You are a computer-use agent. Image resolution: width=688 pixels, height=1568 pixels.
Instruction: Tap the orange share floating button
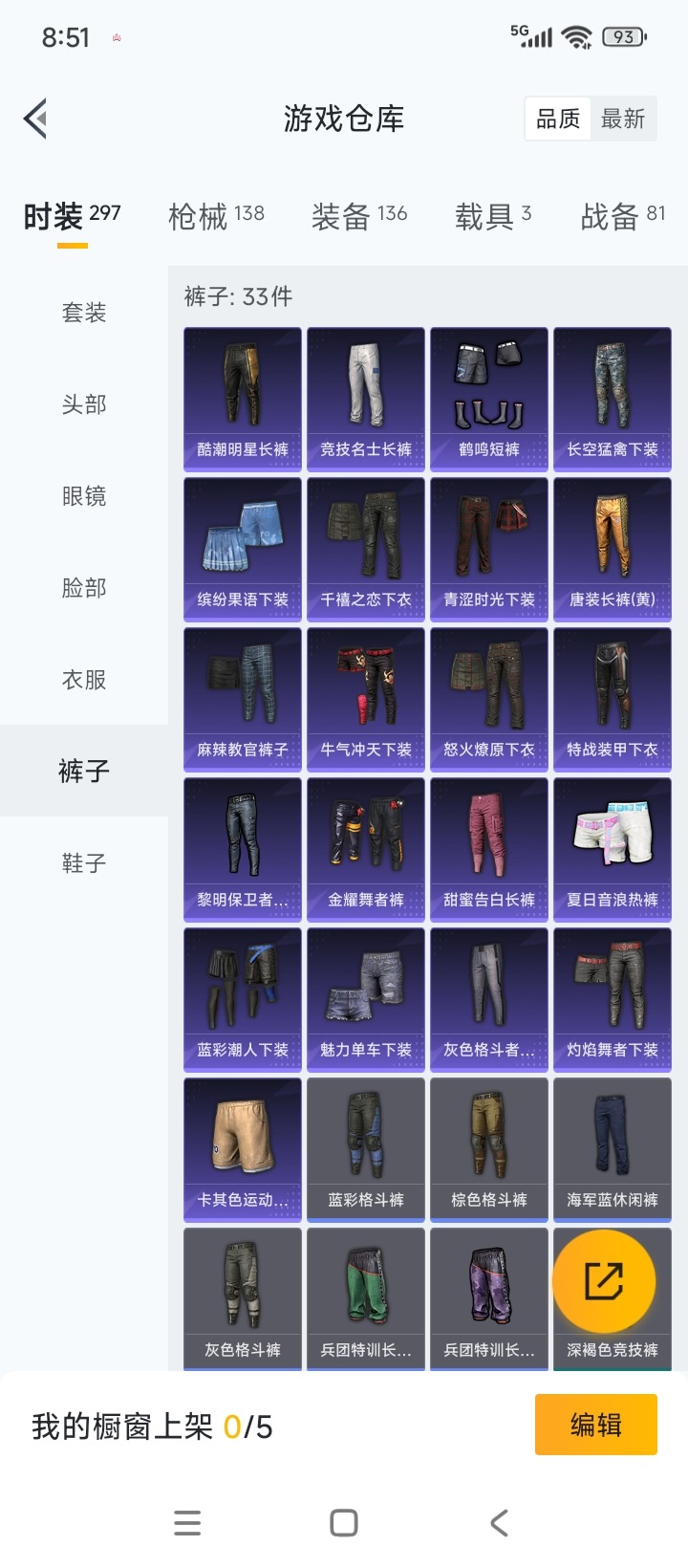tap(604, 1281)
